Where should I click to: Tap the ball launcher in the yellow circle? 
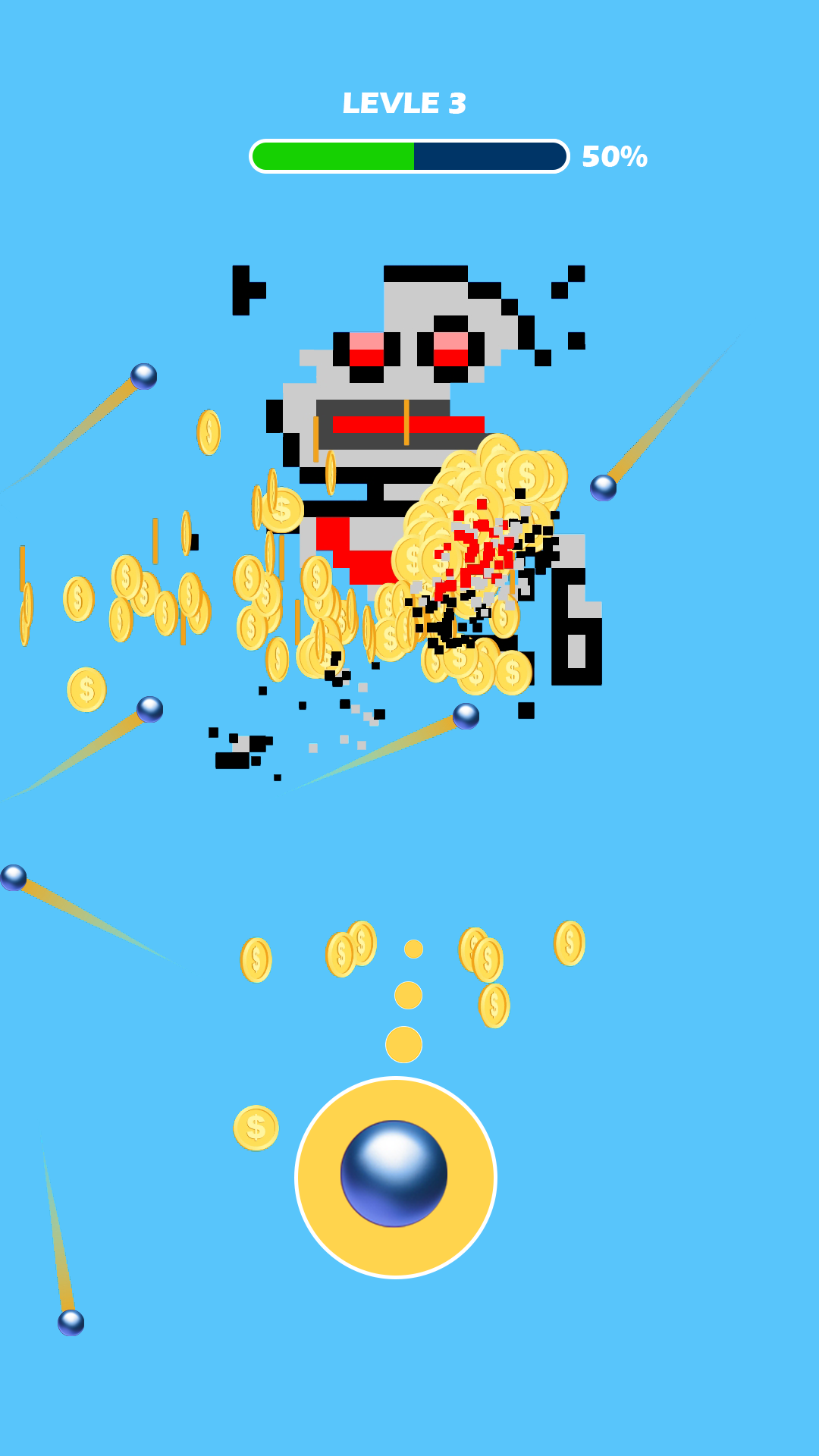395,1177
